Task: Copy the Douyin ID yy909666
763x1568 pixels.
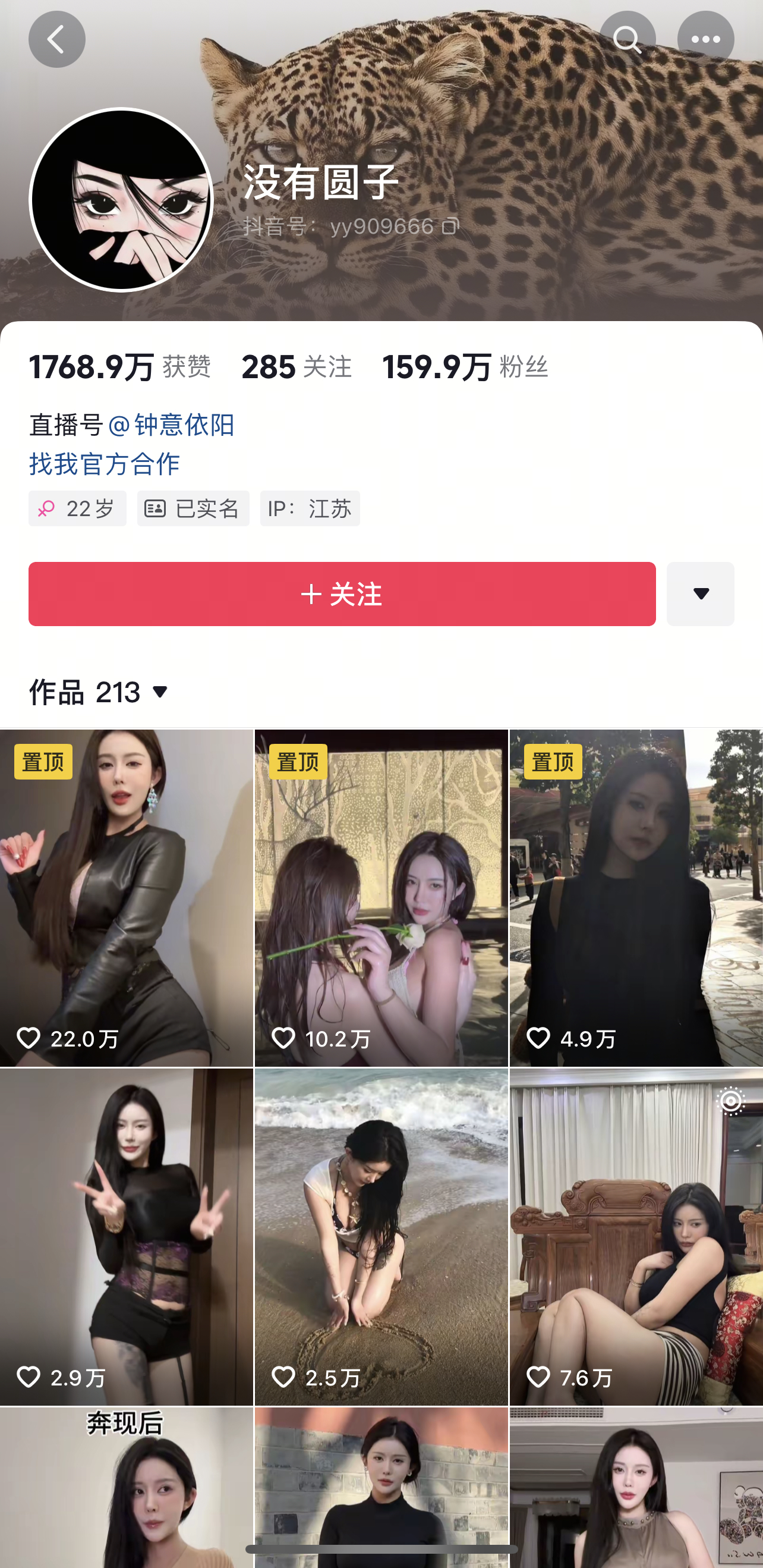Action: click(x=450, y=227)
